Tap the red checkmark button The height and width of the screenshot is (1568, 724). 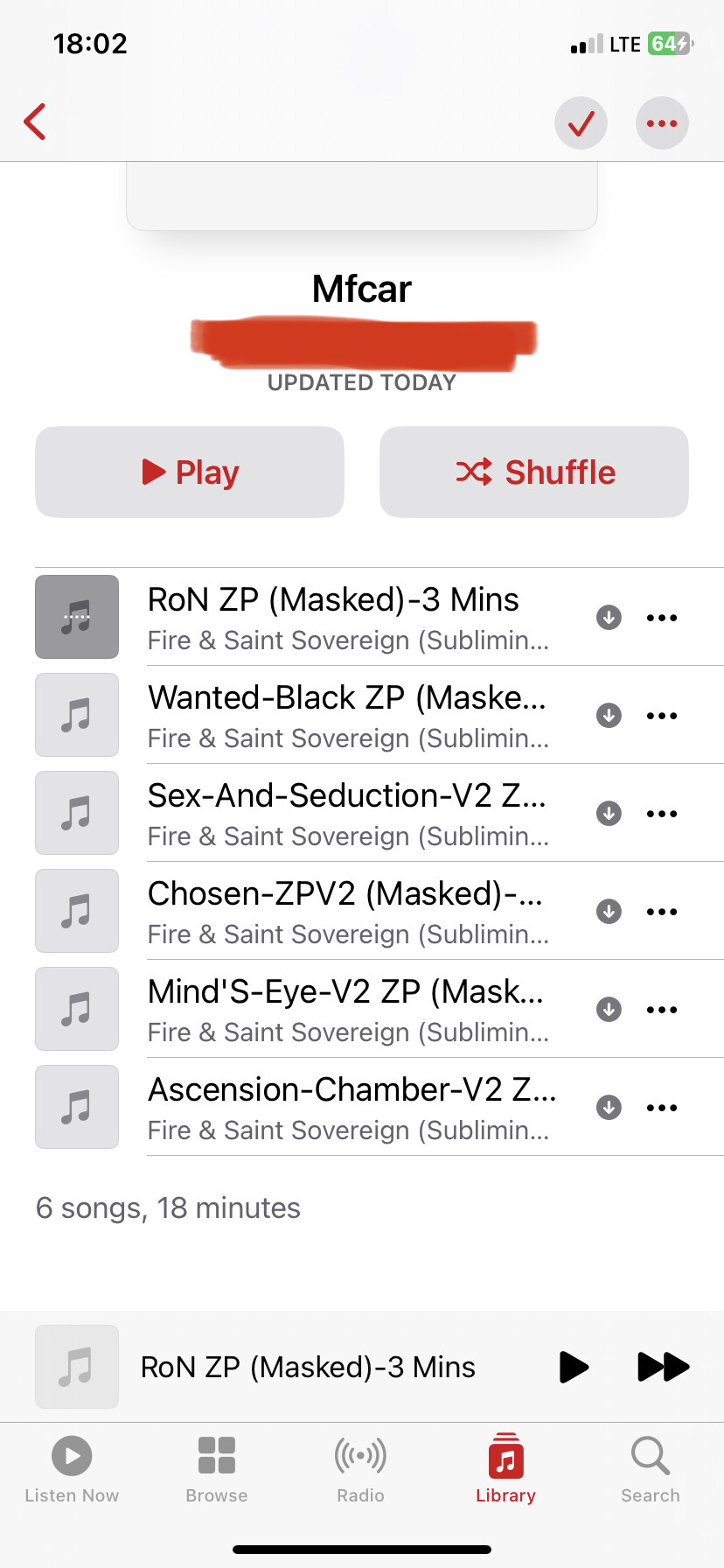(x=581, y=122)
